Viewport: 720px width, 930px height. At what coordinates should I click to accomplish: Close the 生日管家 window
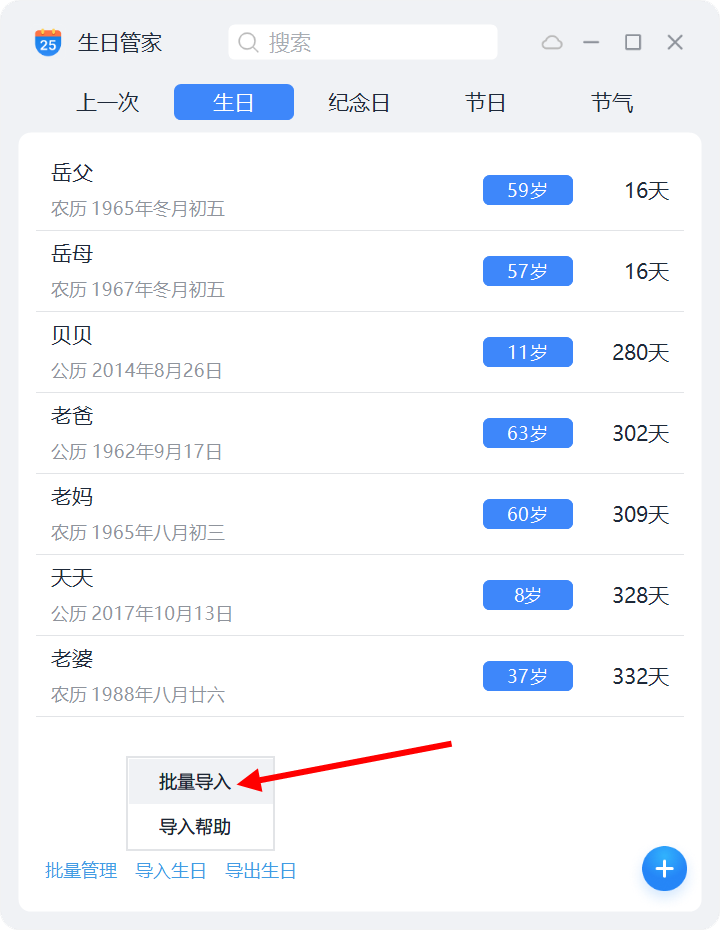click(x=675, y=42)
